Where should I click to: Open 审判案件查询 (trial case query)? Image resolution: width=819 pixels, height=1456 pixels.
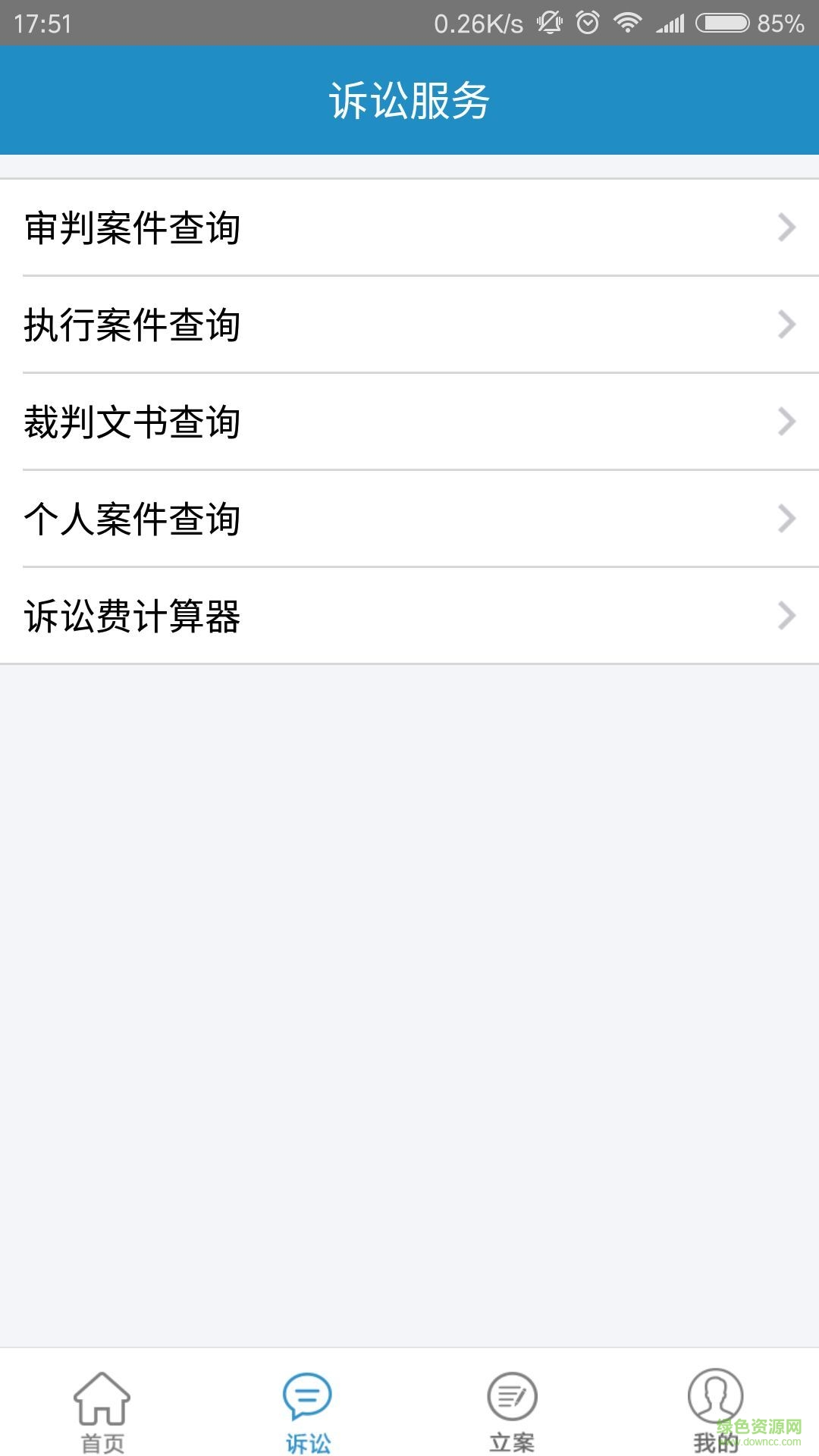[x=409, y=227]
